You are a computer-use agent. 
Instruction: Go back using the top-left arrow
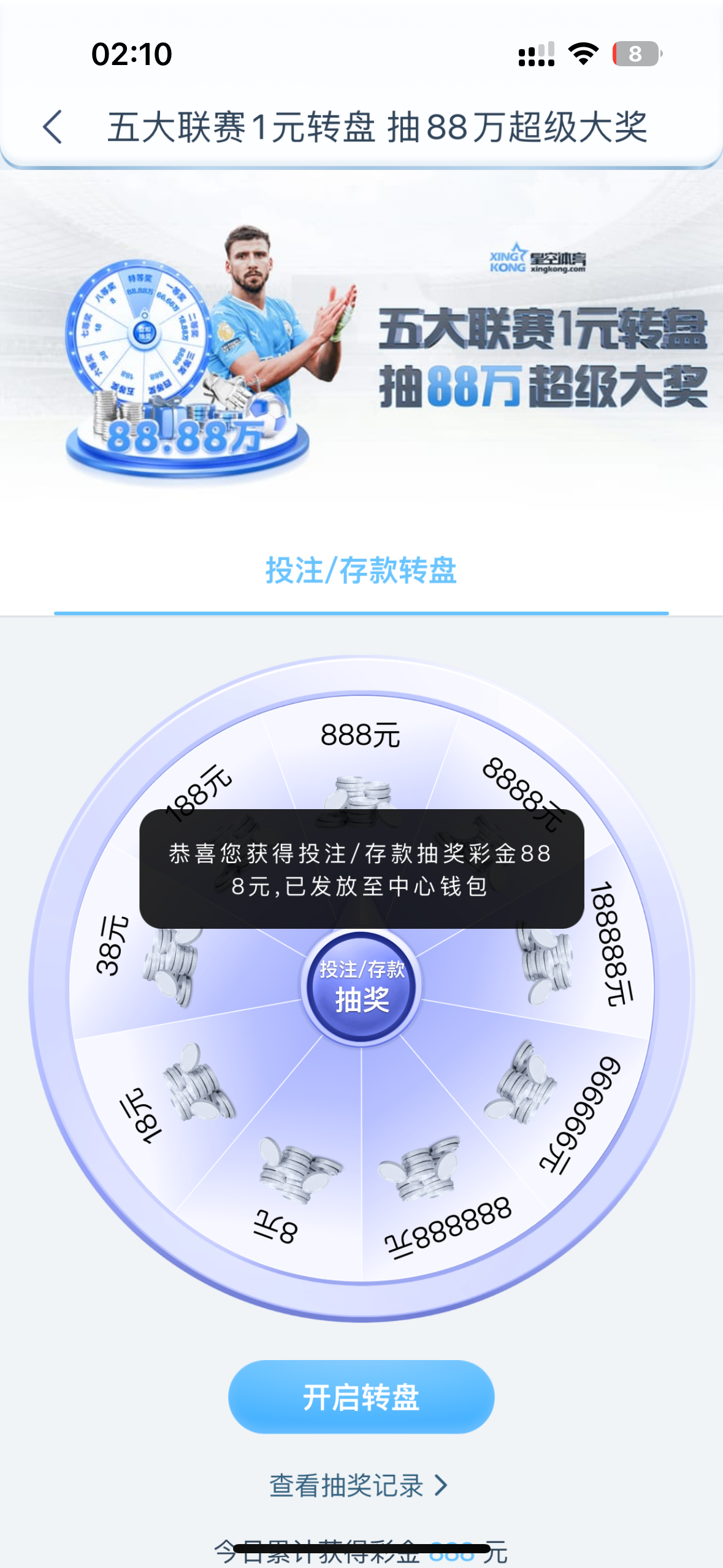click(x=53, y=127)
